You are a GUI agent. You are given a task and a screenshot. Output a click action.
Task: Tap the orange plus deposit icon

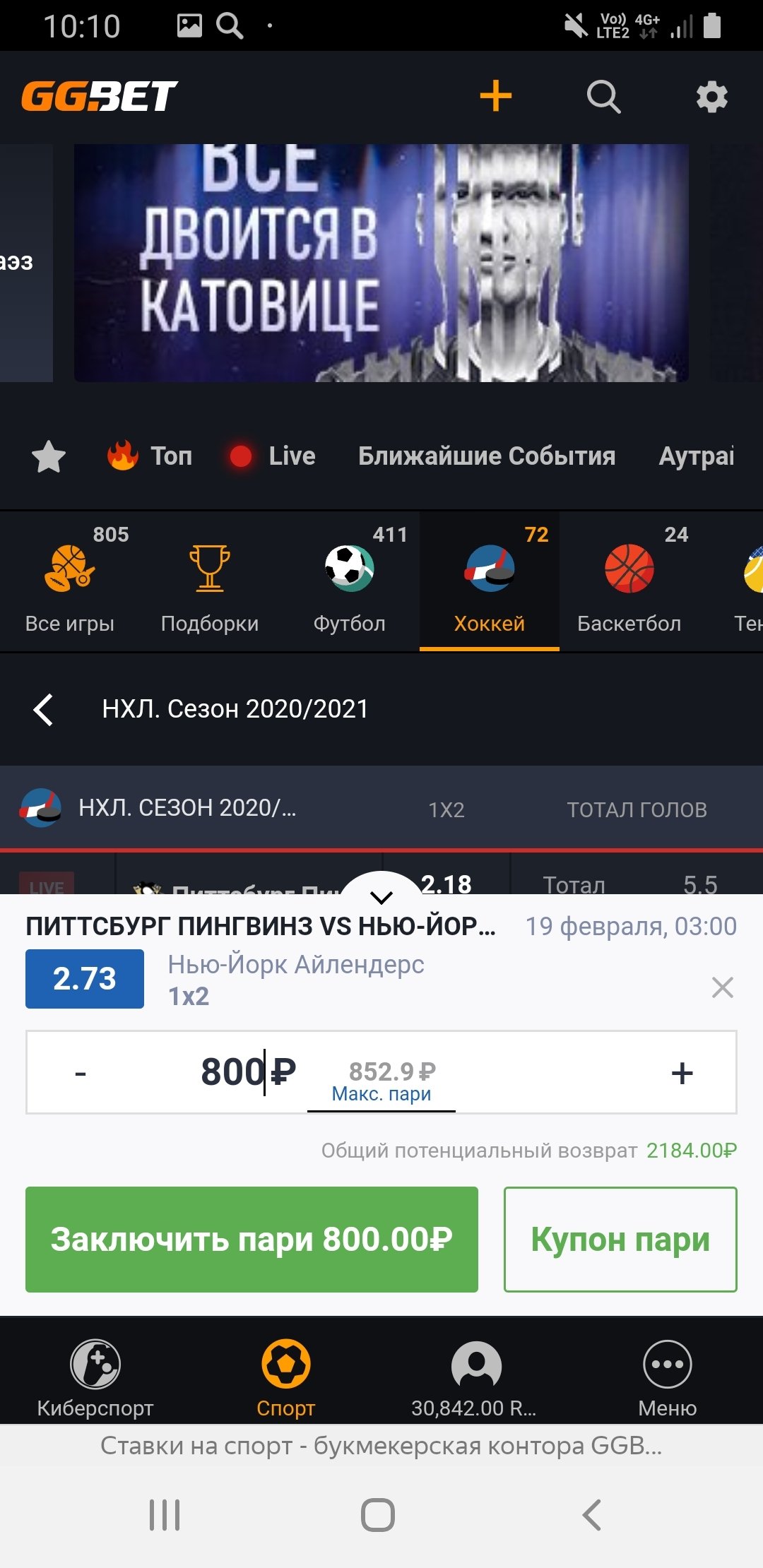[495, 96]
